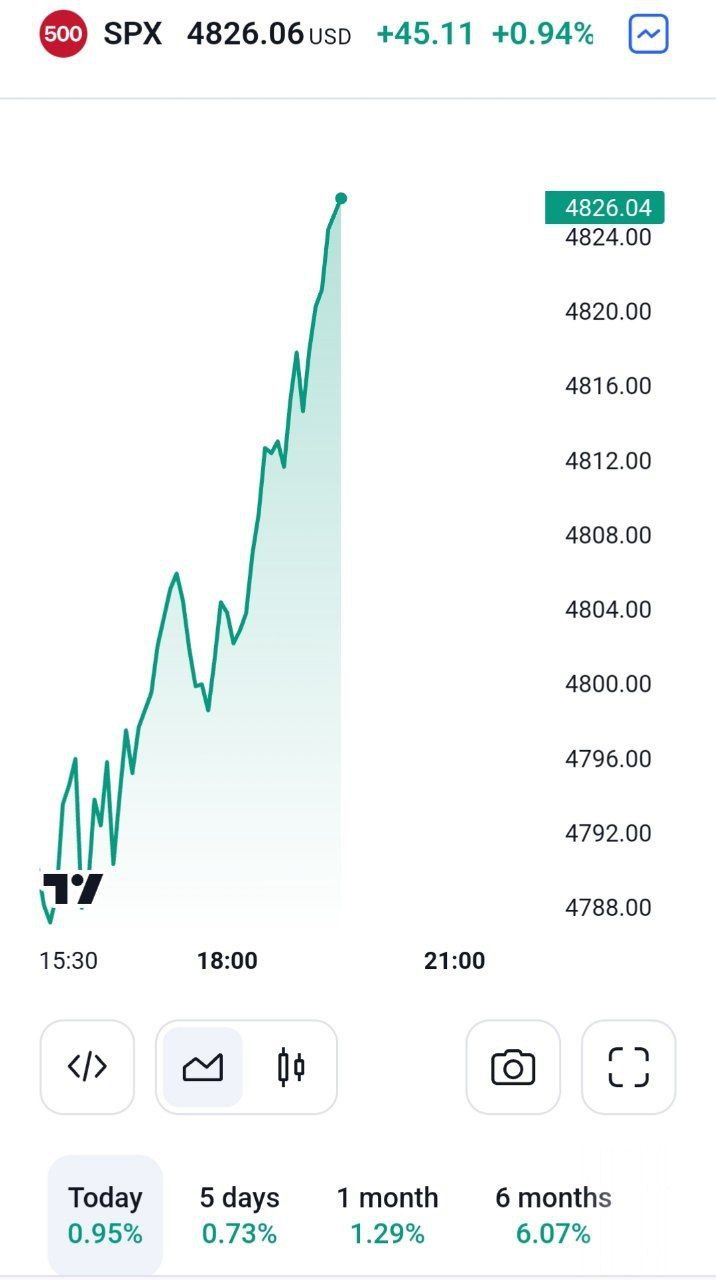The image size is (716, 1280).
Task: Switch to candlestick chart view
Action: [291, 1066]
